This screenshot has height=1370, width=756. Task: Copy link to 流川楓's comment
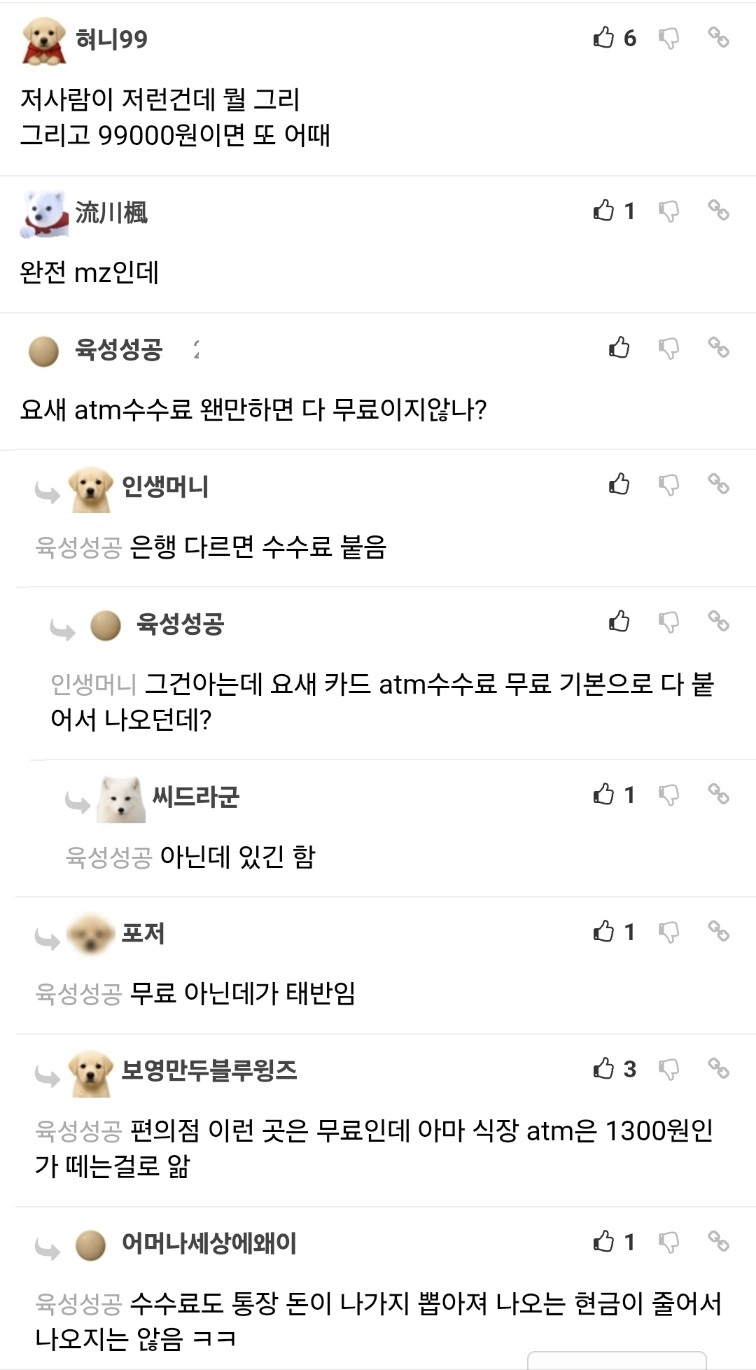coord(719,210)
